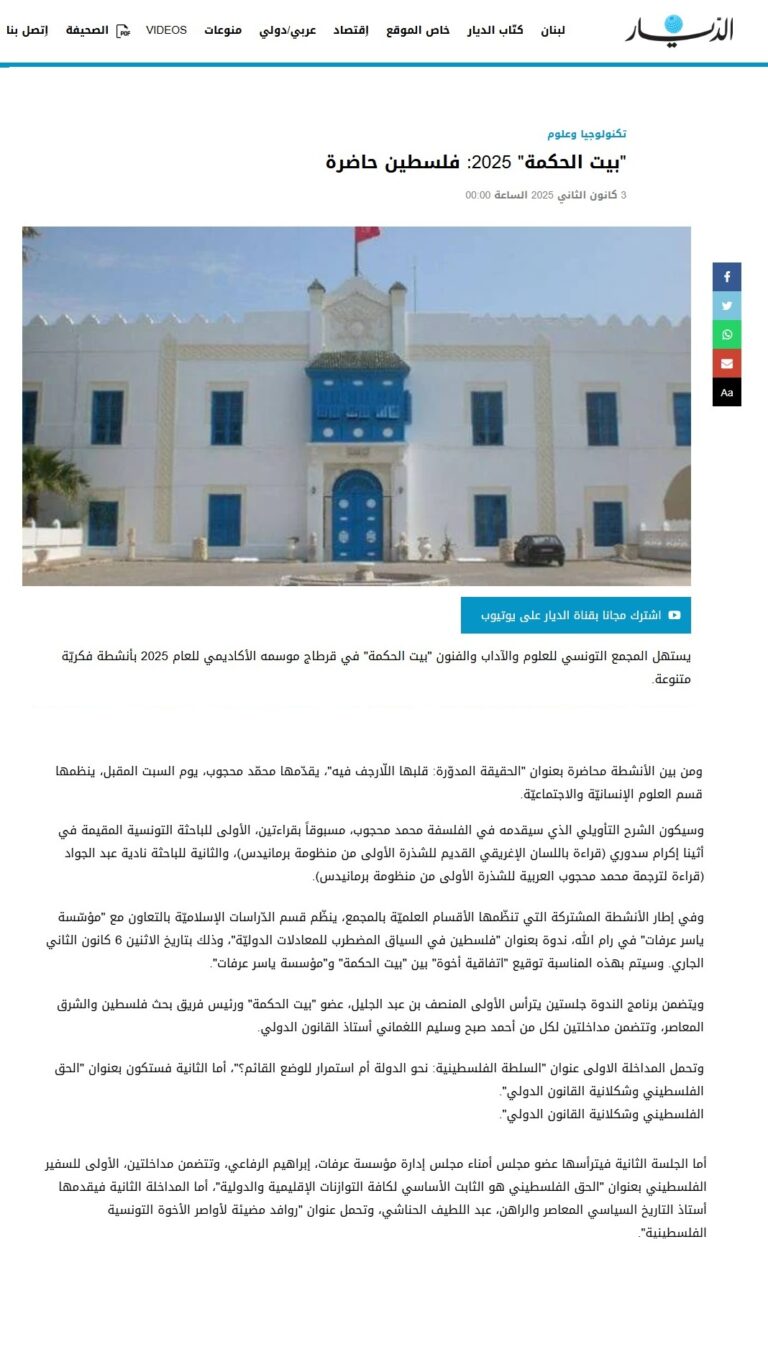Send this article by email
Viewport: 768px width, 1352px height.
point(727,364)
